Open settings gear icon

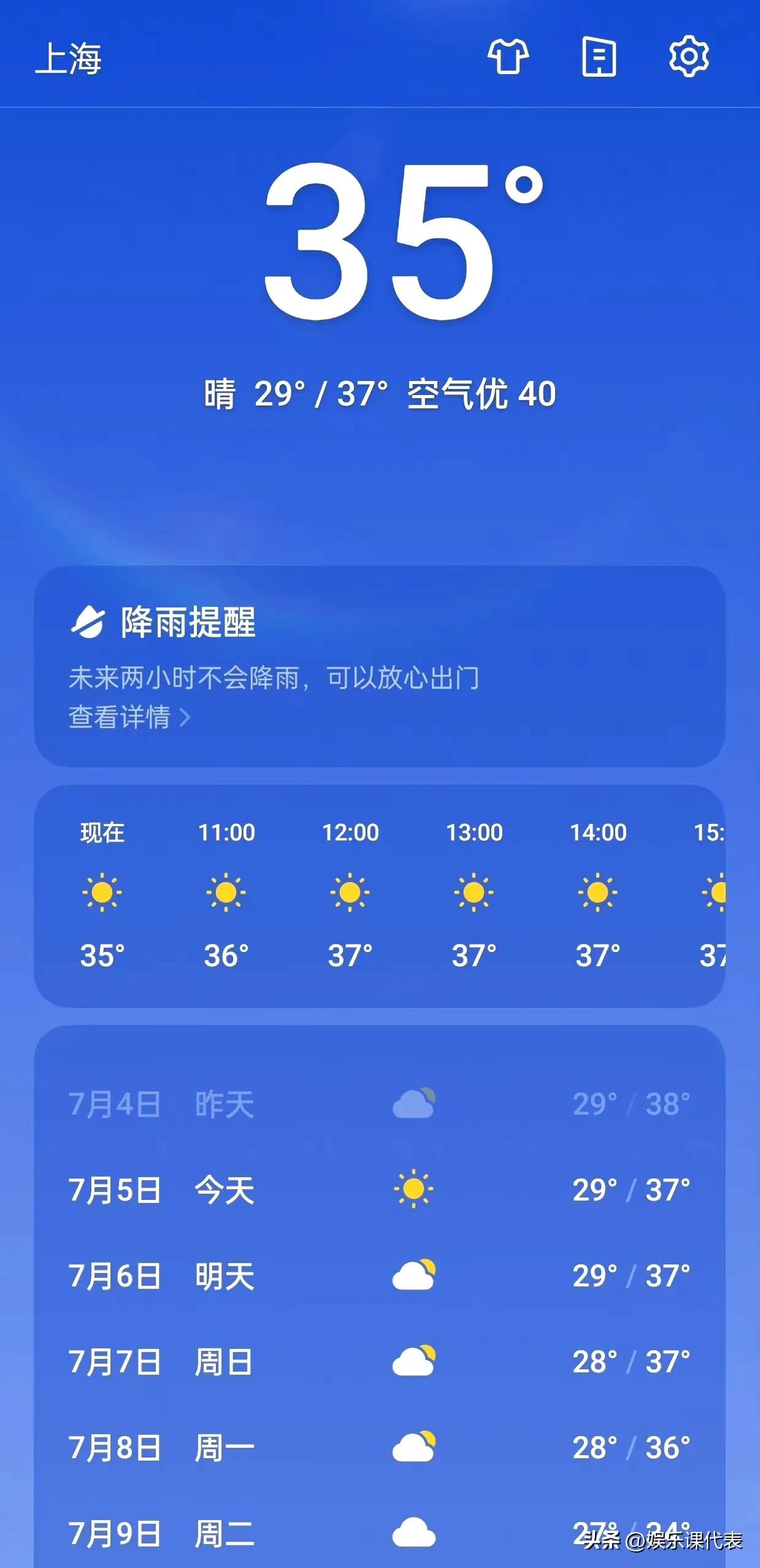pyautogui.click(x=688, y=56)
